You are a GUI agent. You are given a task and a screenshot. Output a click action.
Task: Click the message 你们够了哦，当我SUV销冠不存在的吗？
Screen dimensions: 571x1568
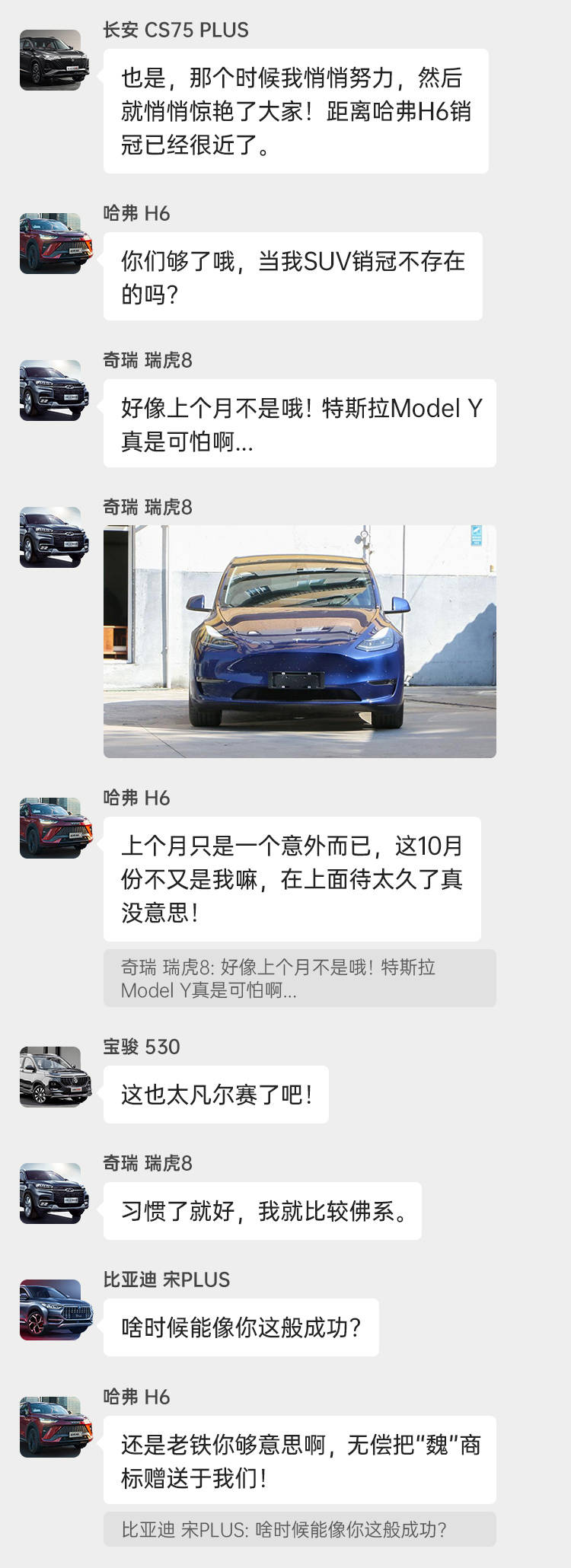[297, 276]
